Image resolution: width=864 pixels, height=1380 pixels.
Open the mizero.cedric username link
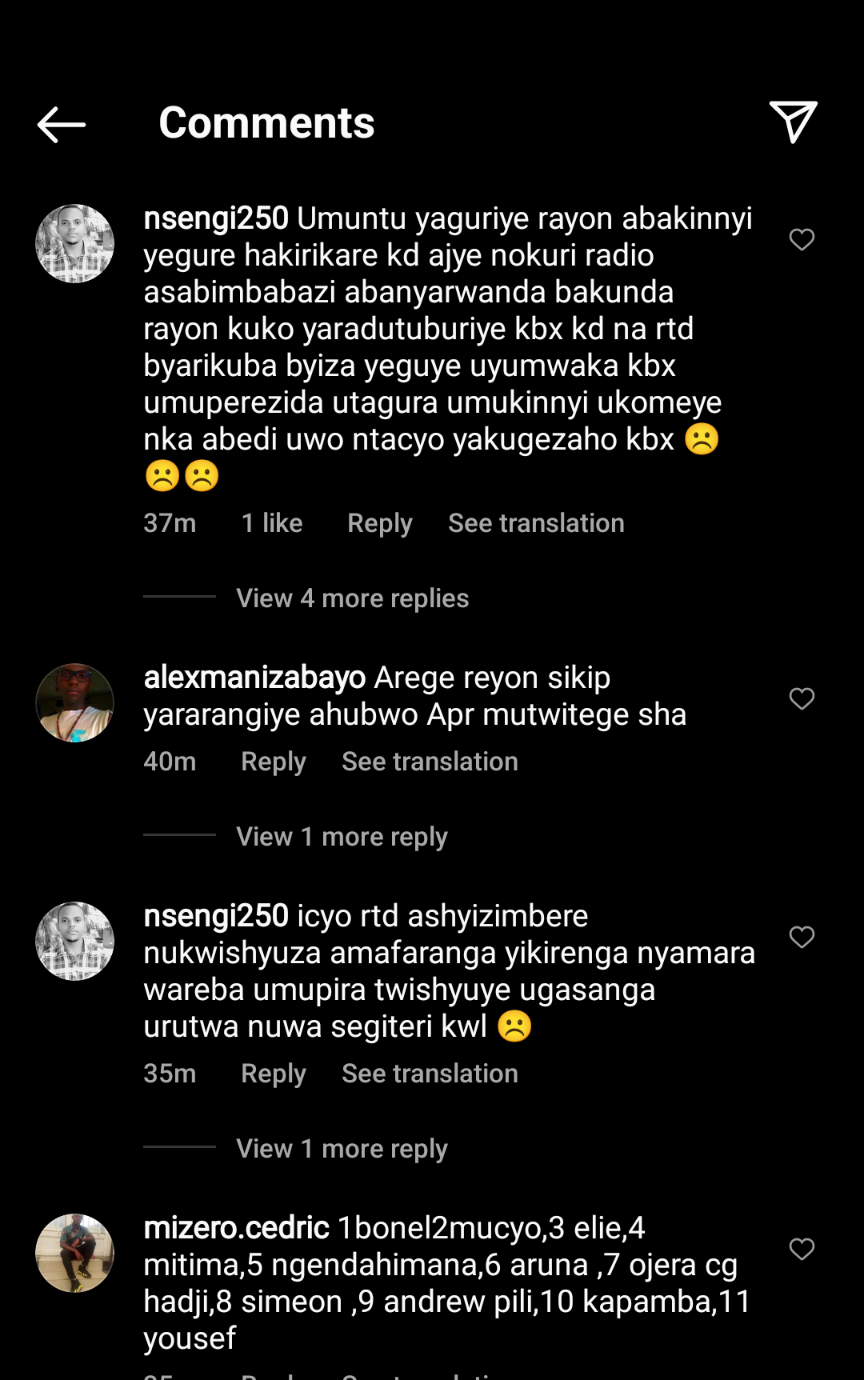(x=236, y=1228)
